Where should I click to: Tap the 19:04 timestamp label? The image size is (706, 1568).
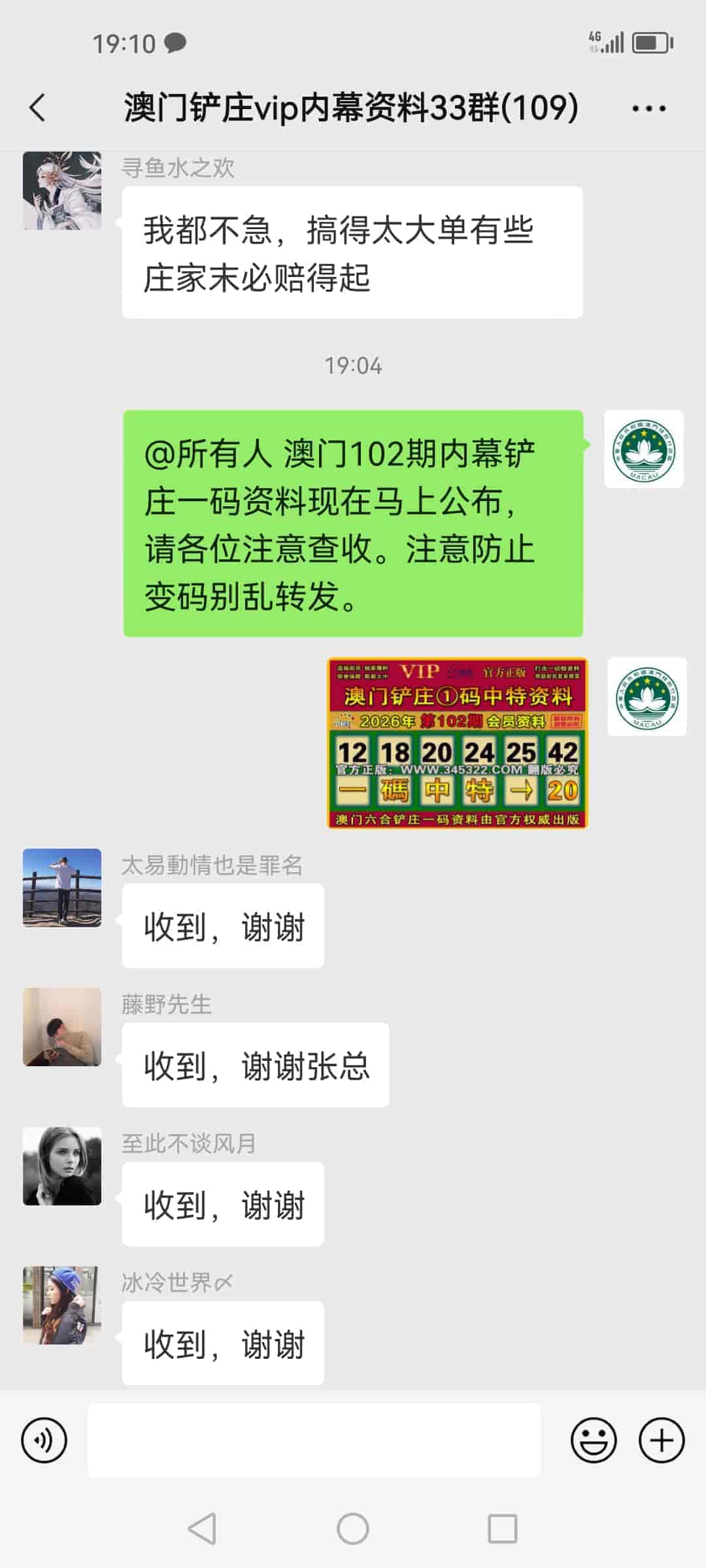click(x=353, y=366)
